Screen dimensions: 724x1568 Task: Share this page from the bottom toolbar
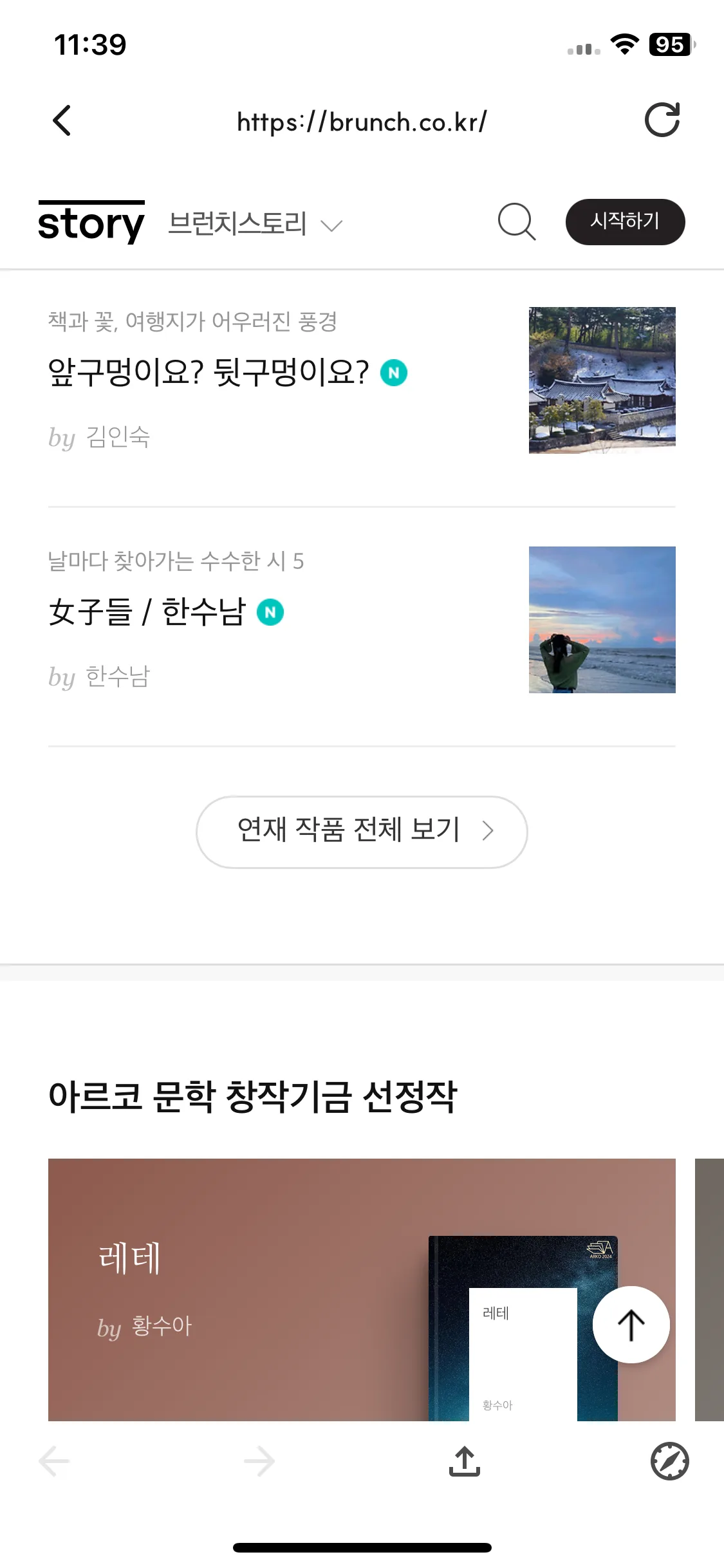(465, 1461)
